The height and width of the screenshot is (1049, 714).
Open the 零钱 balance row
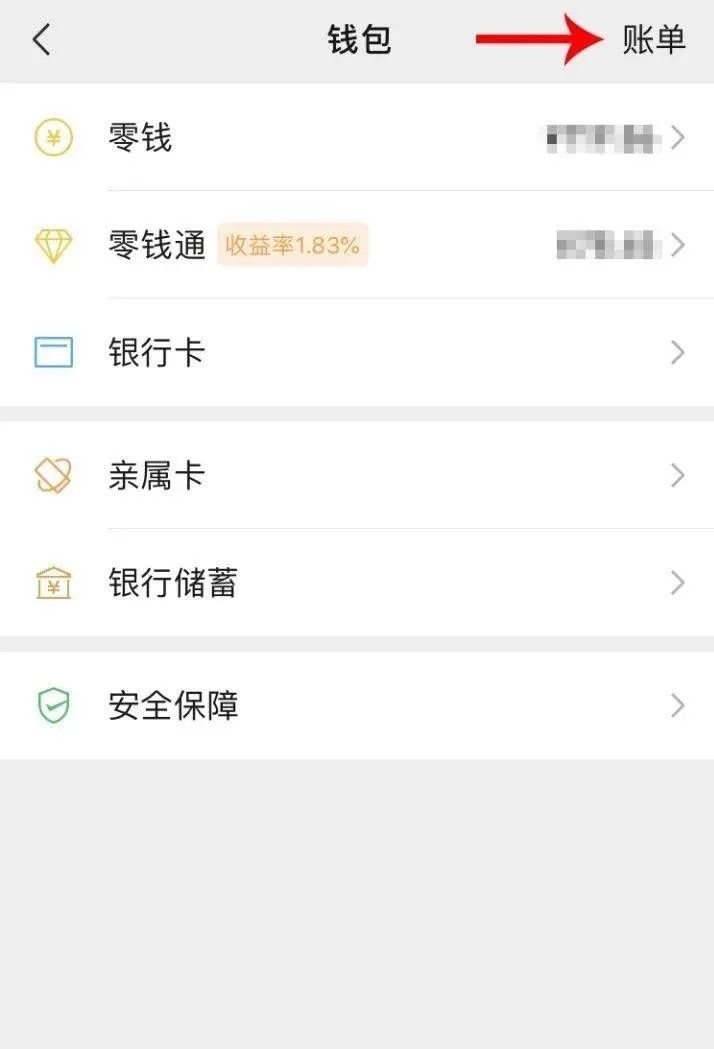357,137
